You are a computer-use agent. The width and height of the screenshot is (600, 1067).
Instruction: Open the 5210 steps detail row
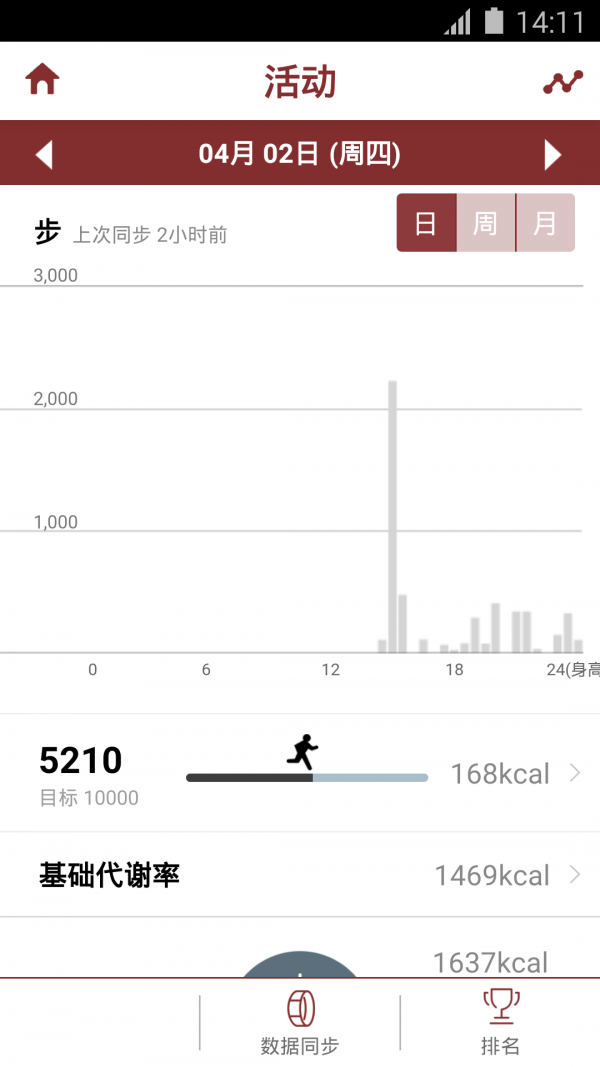tap(300, 773)
